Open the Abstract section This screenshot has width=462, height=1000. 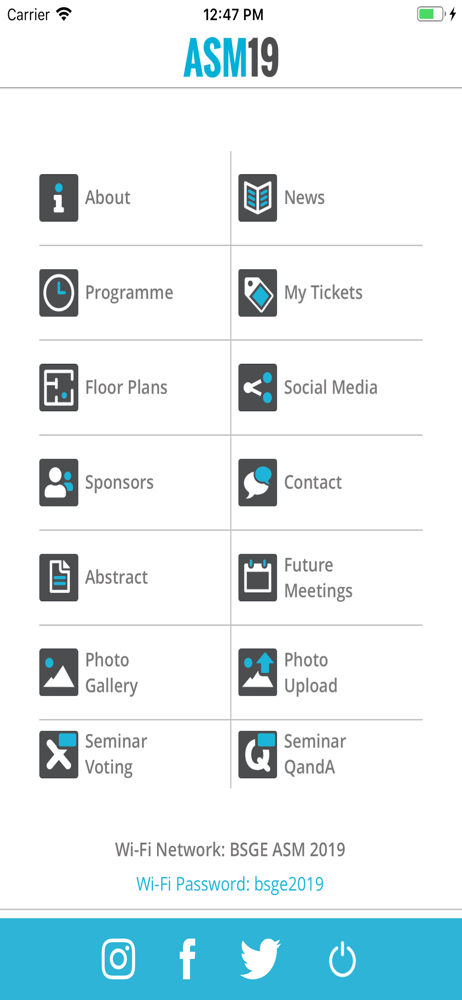click(134, 577)
